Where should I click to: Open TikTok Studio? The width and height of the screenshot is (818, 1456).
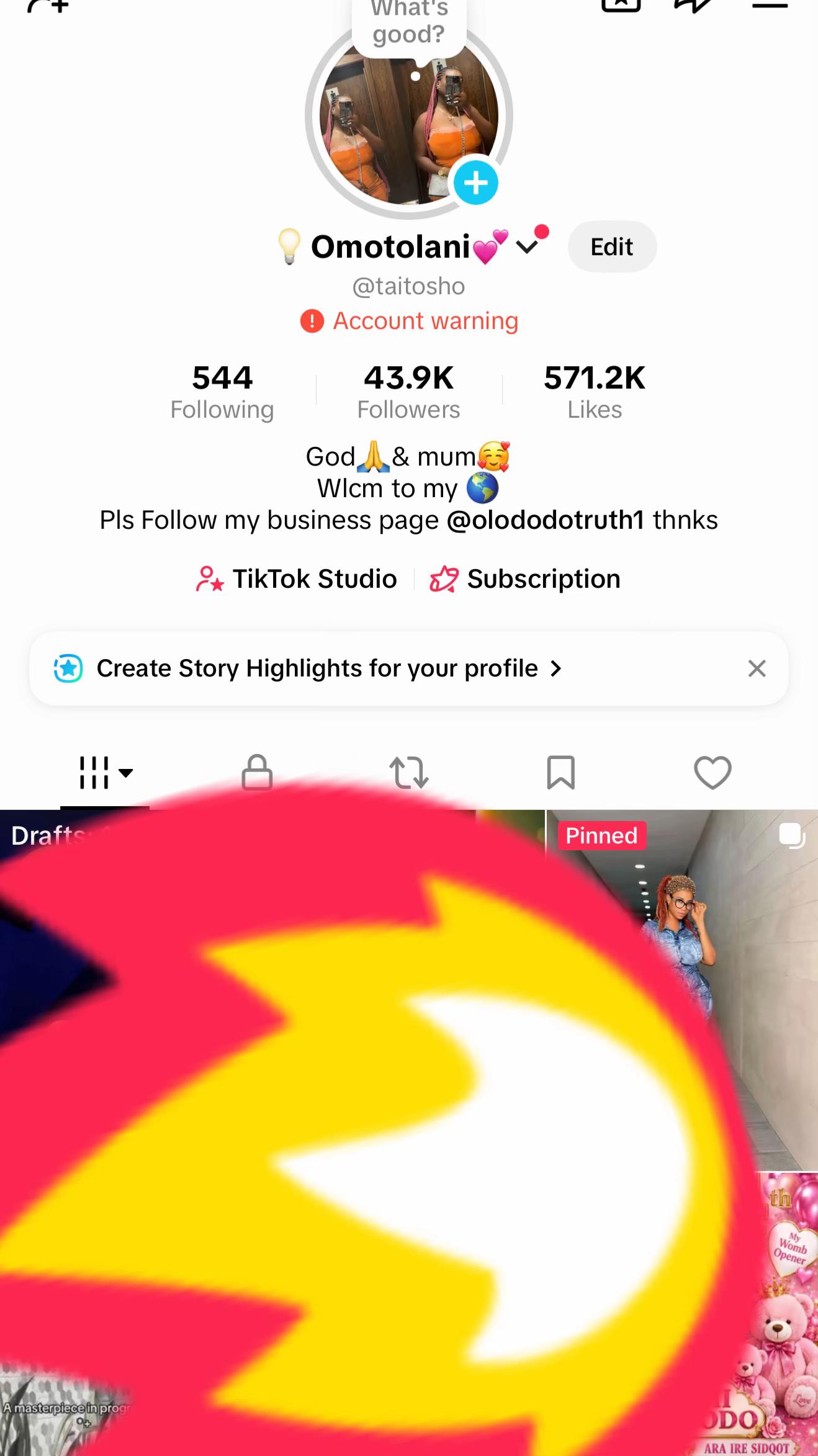point(296,579)
